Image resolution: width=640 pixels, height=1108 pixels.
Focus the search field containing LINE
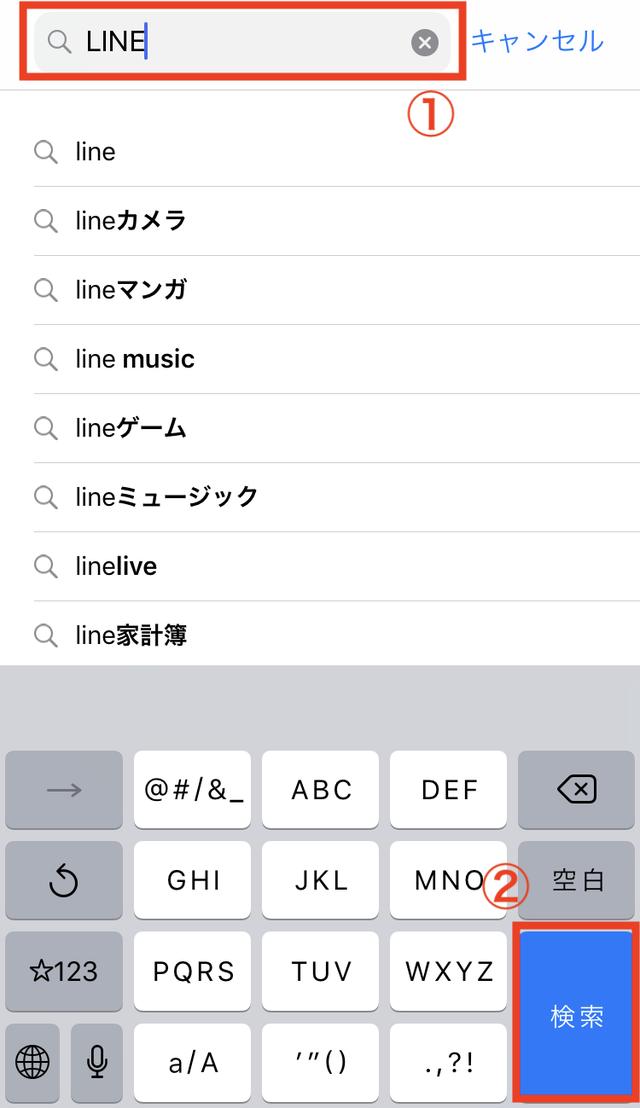click(x=242, y=42)
